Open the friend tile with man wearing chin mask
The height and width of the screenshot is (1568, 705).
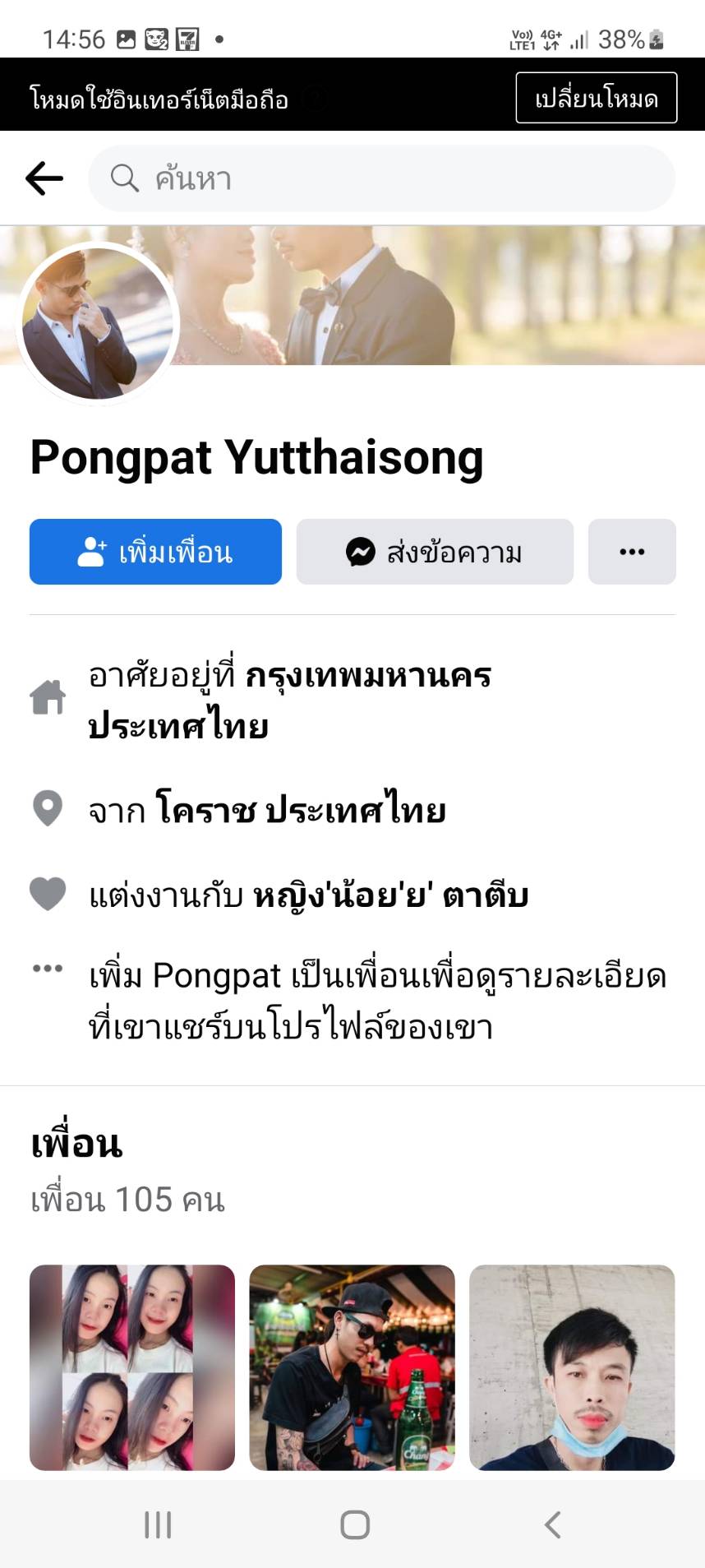click(x=572, y=1367)
